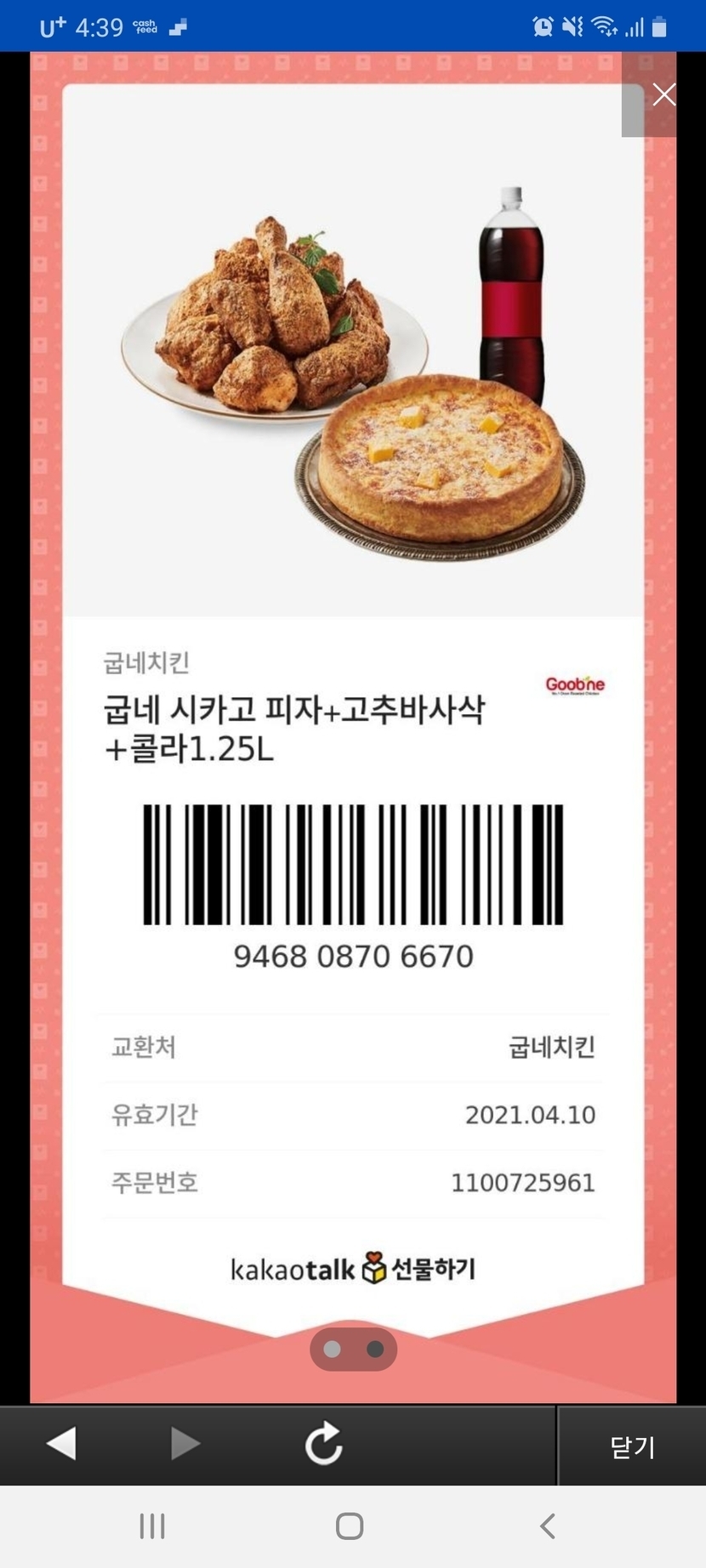Open the recent apps view

[x=152, y=1526]
